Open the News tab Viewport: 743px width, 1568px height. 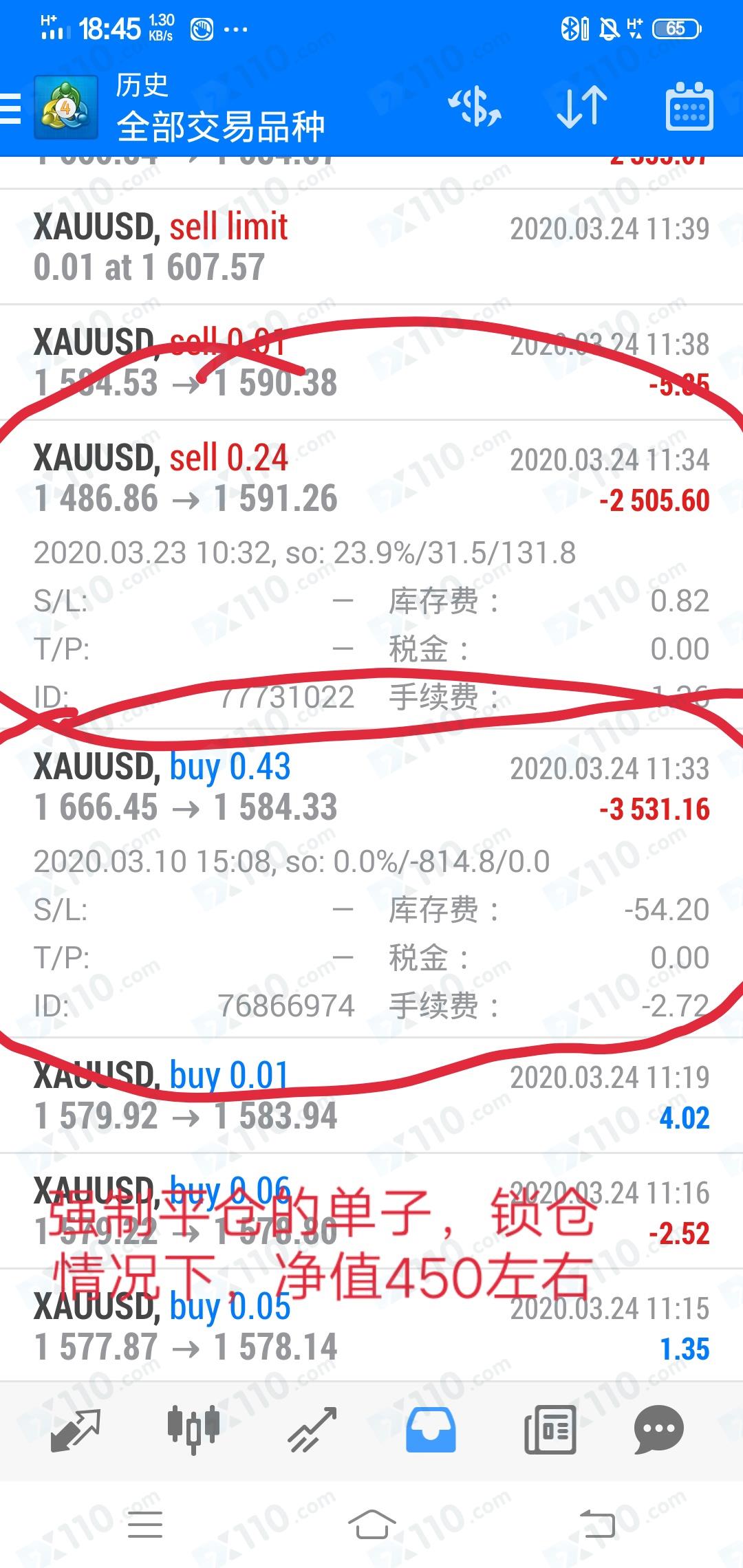tap(550, 1430)
